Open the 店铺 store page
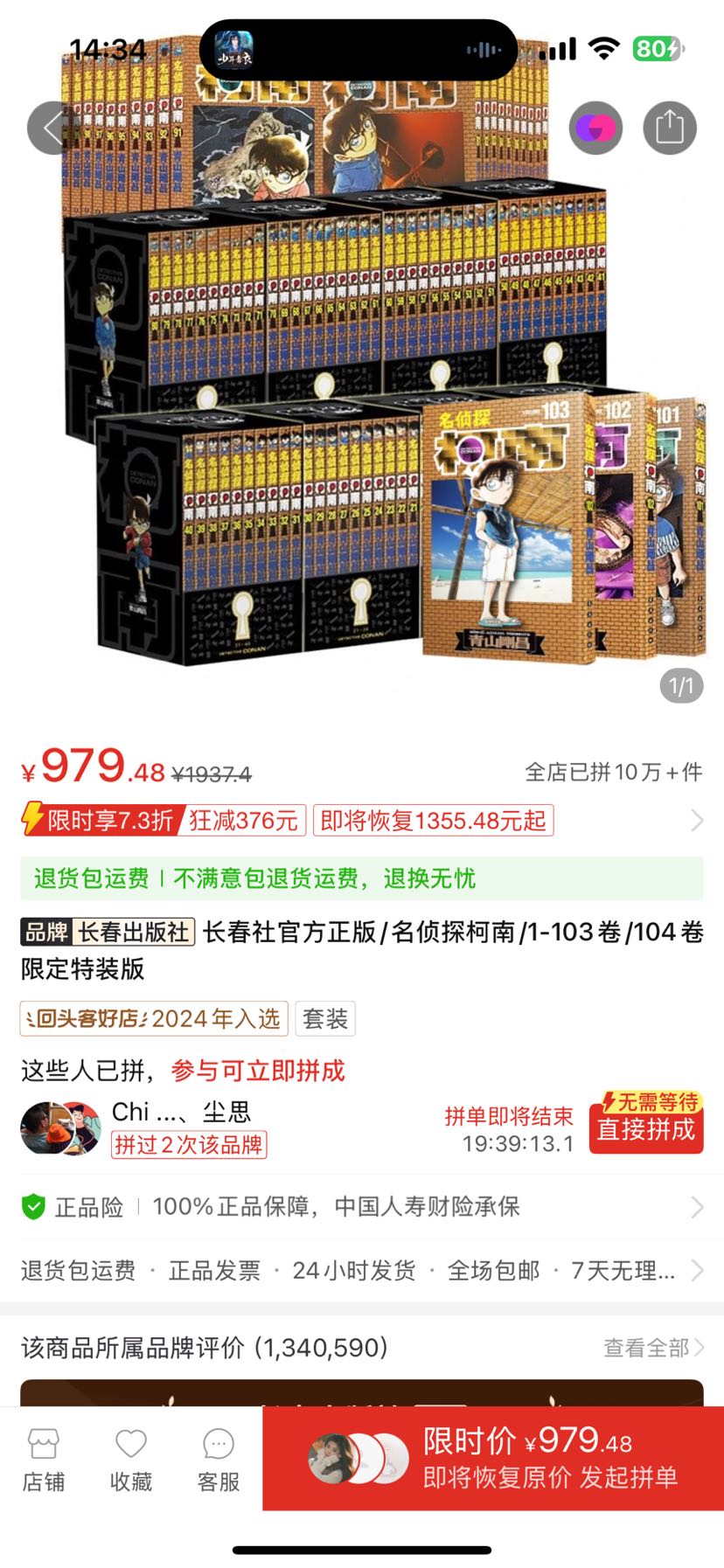 tap(44, 1459)
